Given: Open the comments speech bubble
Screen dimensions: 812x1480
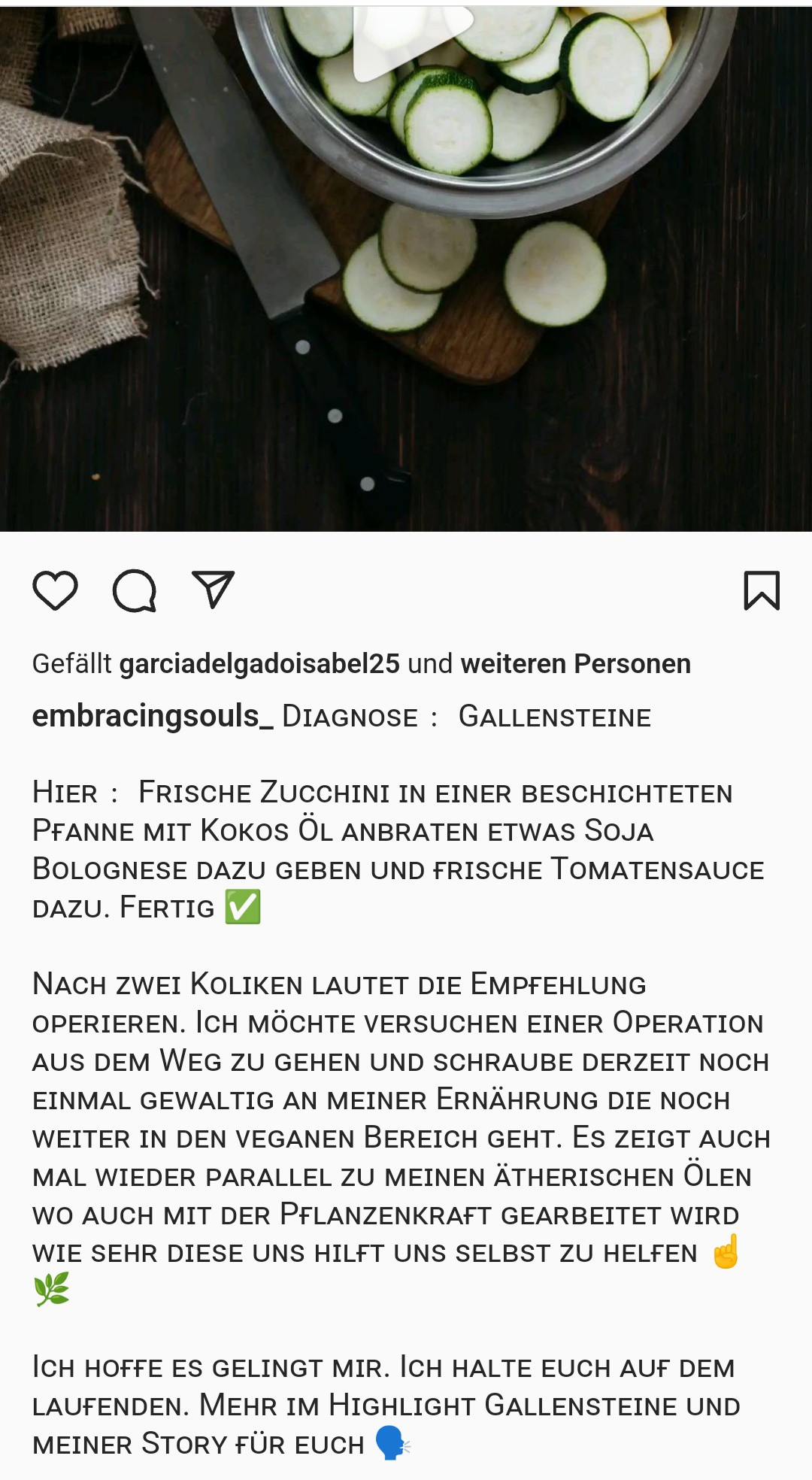Looking at the screenshot, I should pos(135,590).
